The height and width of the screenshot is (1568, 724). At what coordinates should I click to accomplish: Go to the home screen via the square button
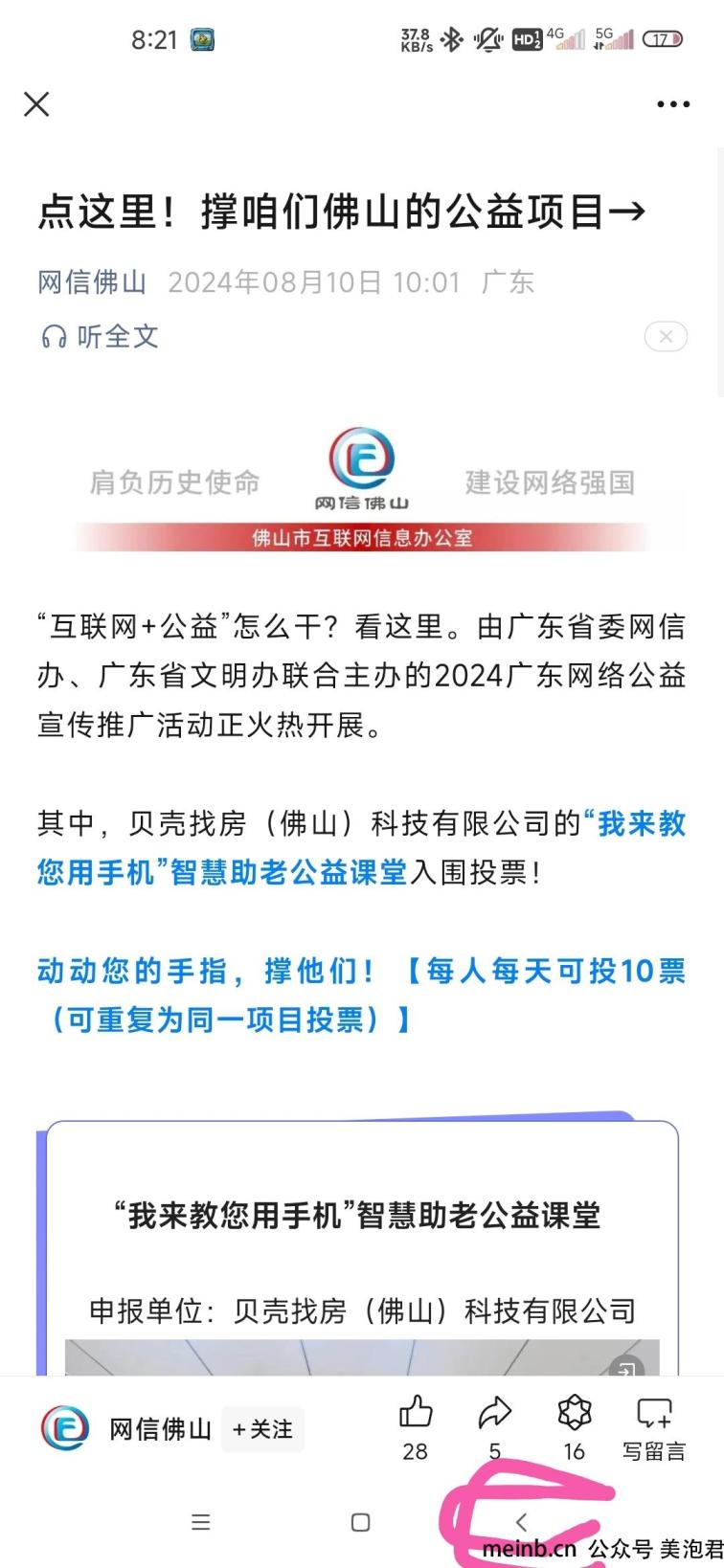pos(361,1522)
